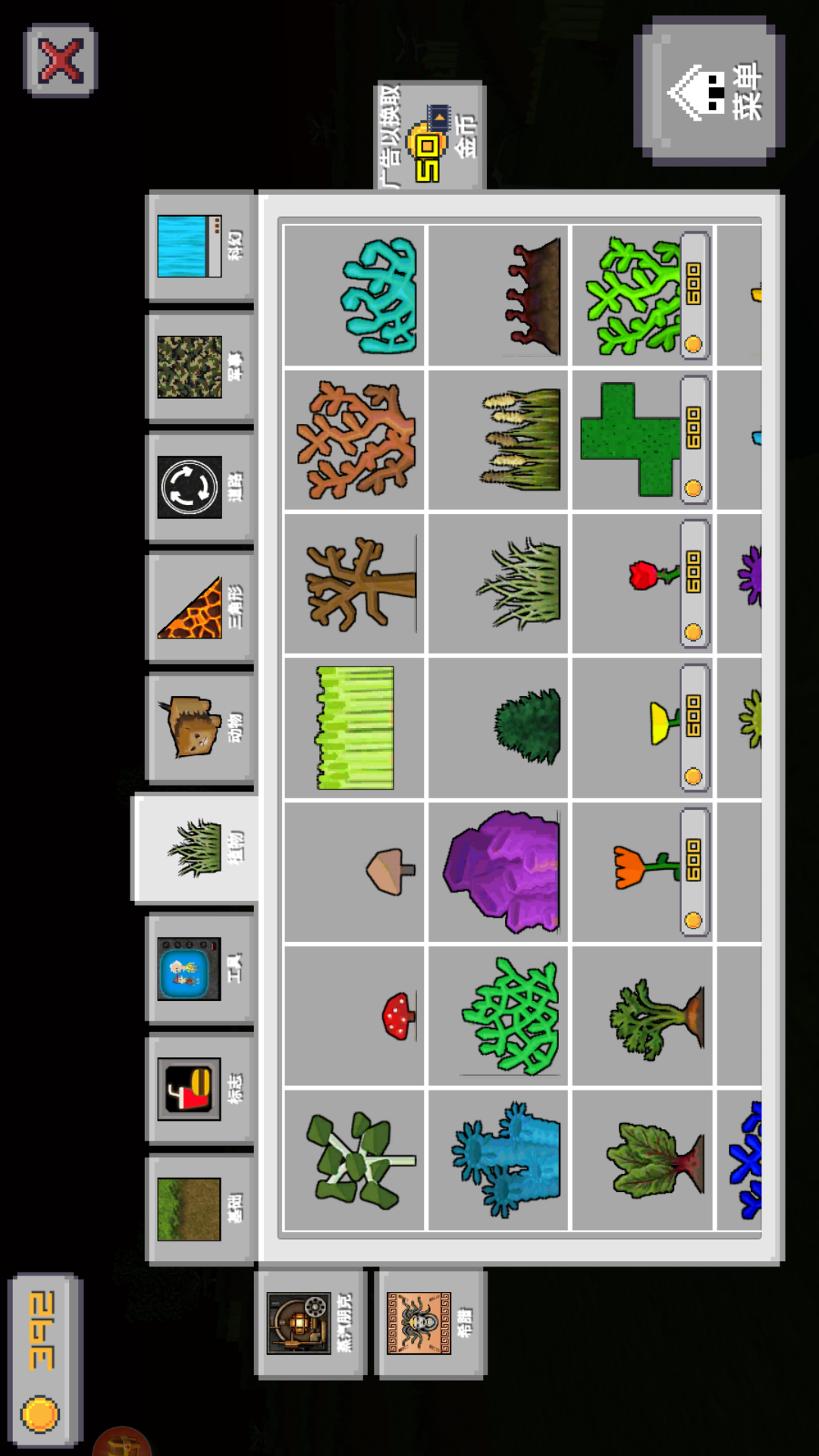
Task: Select the bare brown tree item
Action: 354,584
